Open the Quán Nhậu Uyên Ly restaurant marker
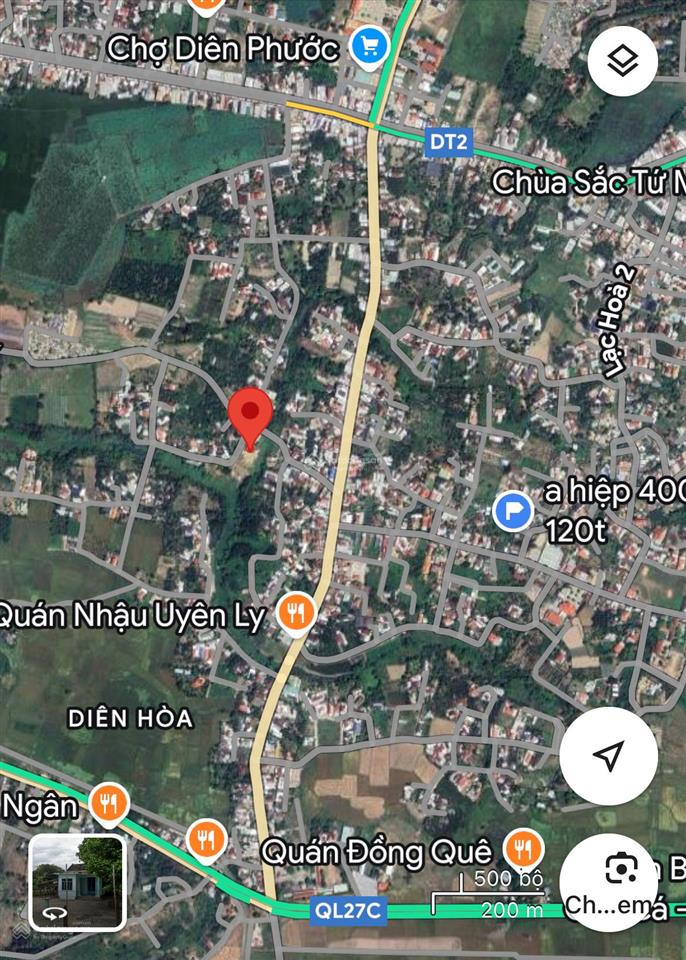 [x=295, y=613]
